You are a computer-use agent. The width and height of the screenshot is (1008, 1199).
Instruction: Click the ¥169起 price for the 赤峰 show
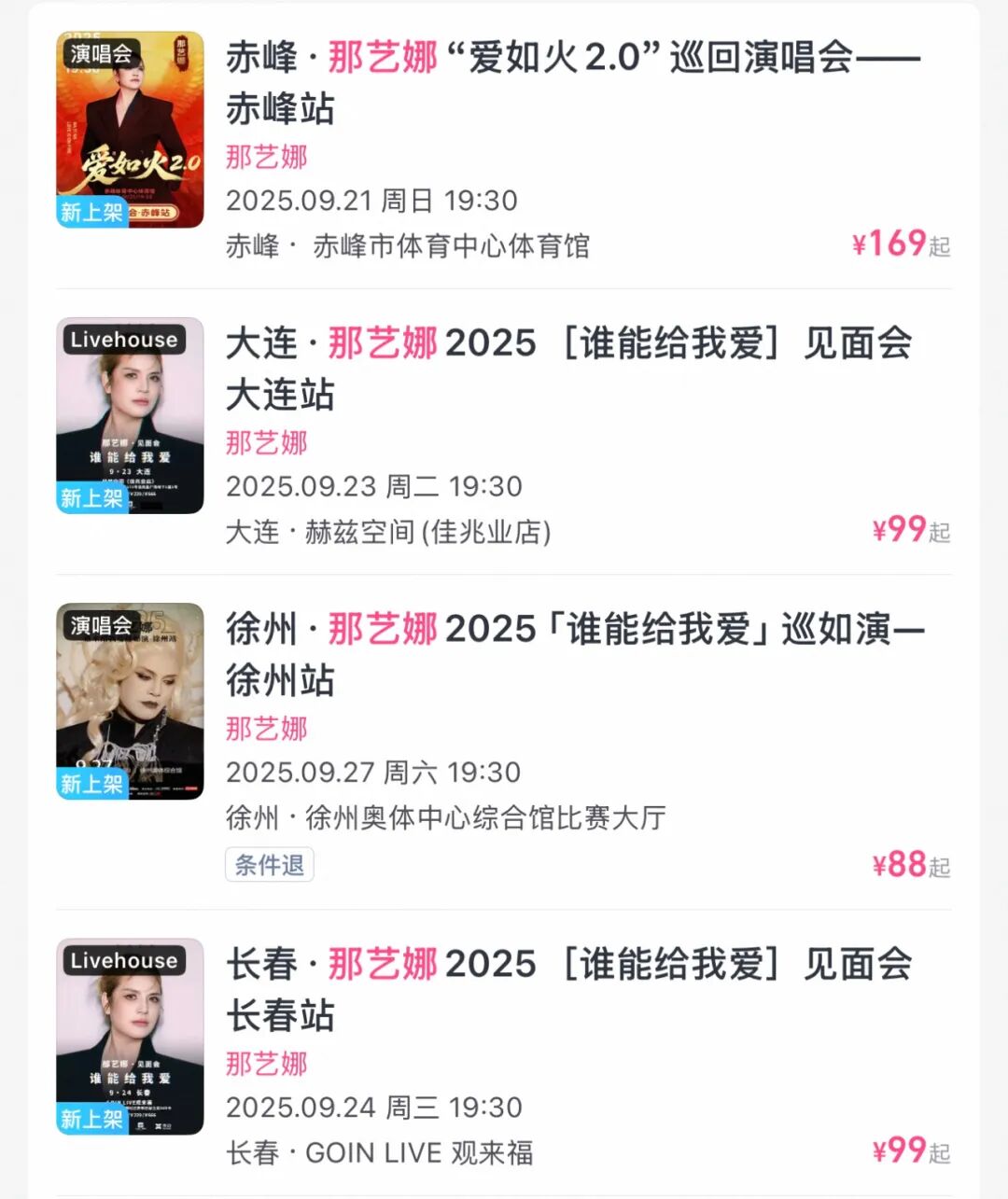coord(901,244)
